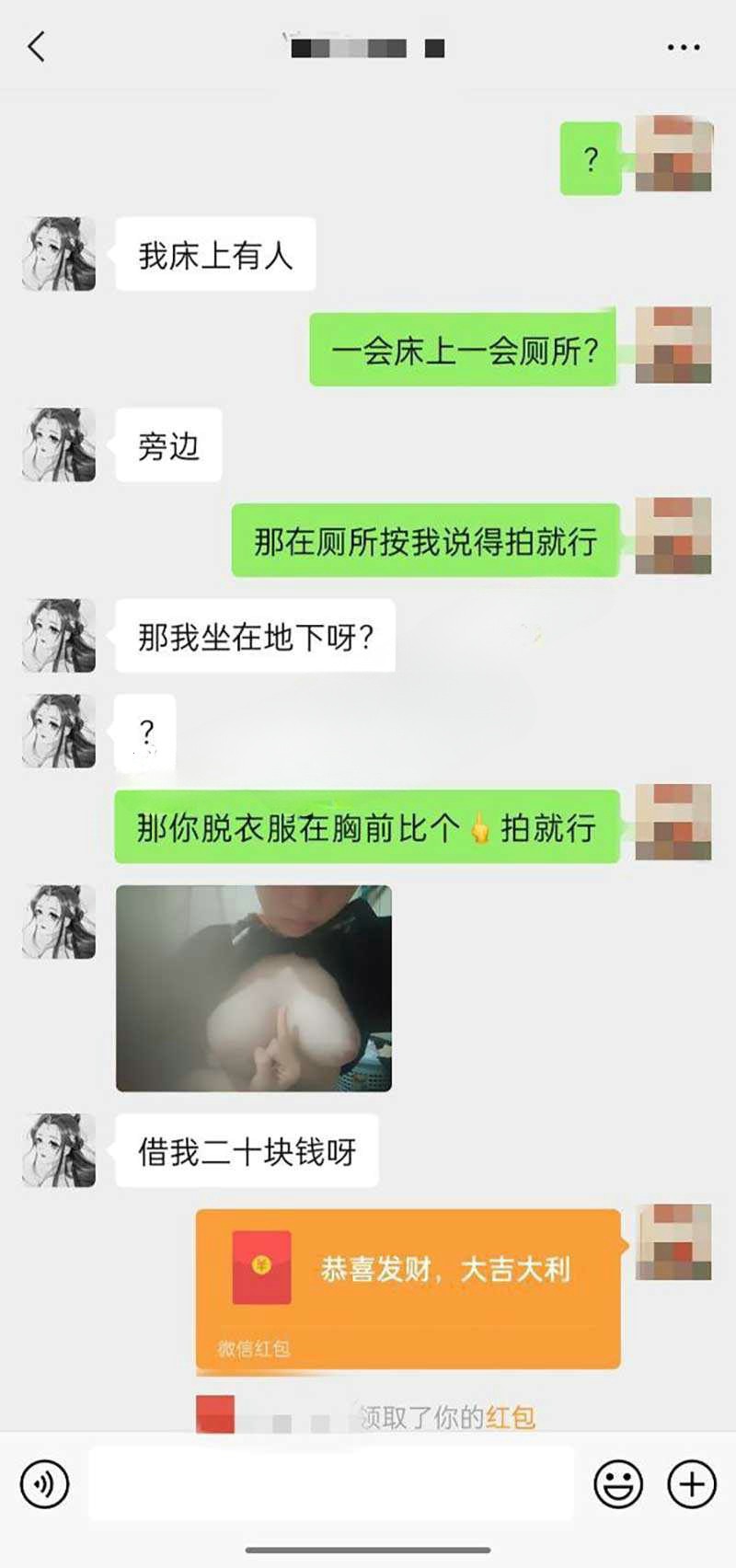
Task: Open the plus attachments menu
Action: (691, 1483)
